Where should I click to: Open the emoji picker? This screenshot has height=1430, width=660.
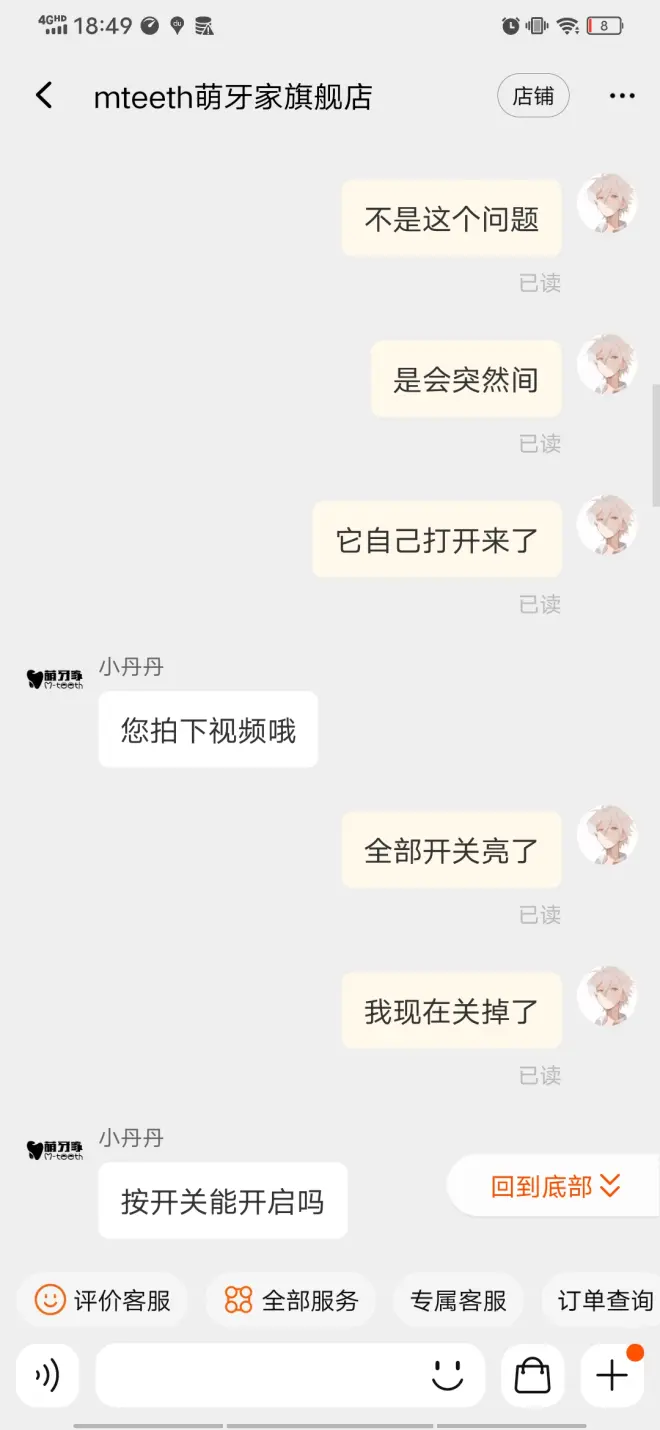(x=448, y=1376)
